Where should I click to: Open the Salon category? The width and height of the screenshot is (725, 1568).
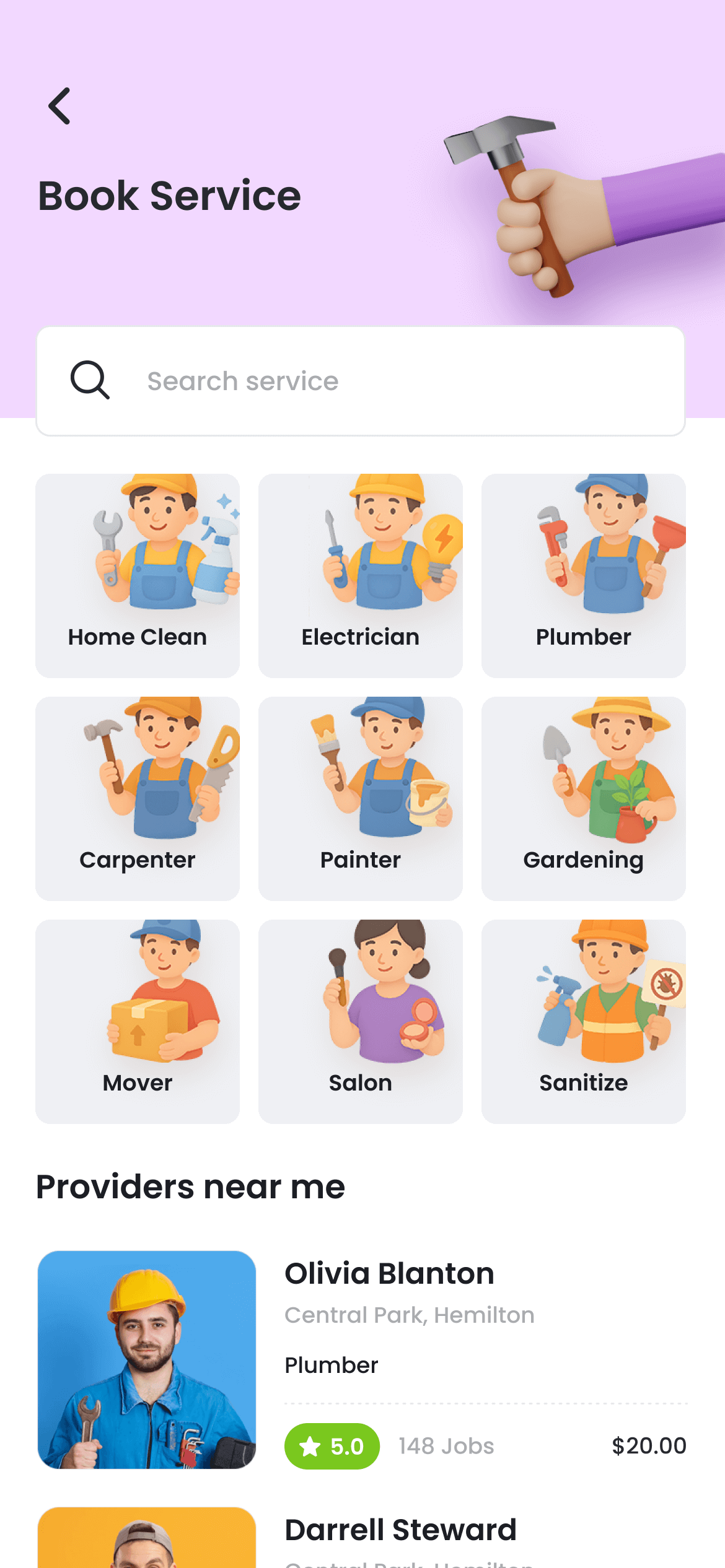(x=361, y=1021)
